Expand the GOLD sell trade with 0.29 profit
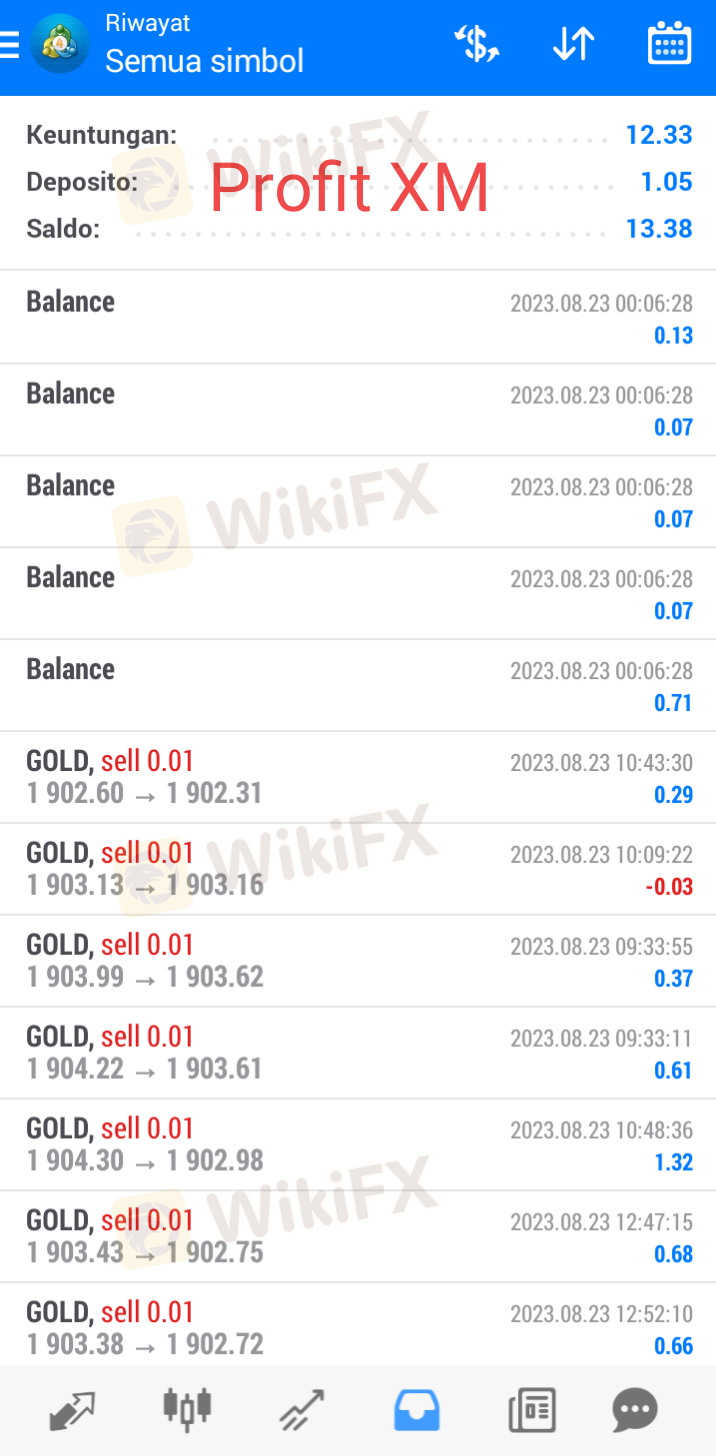Screen dimensions: 716x1456 358,777
